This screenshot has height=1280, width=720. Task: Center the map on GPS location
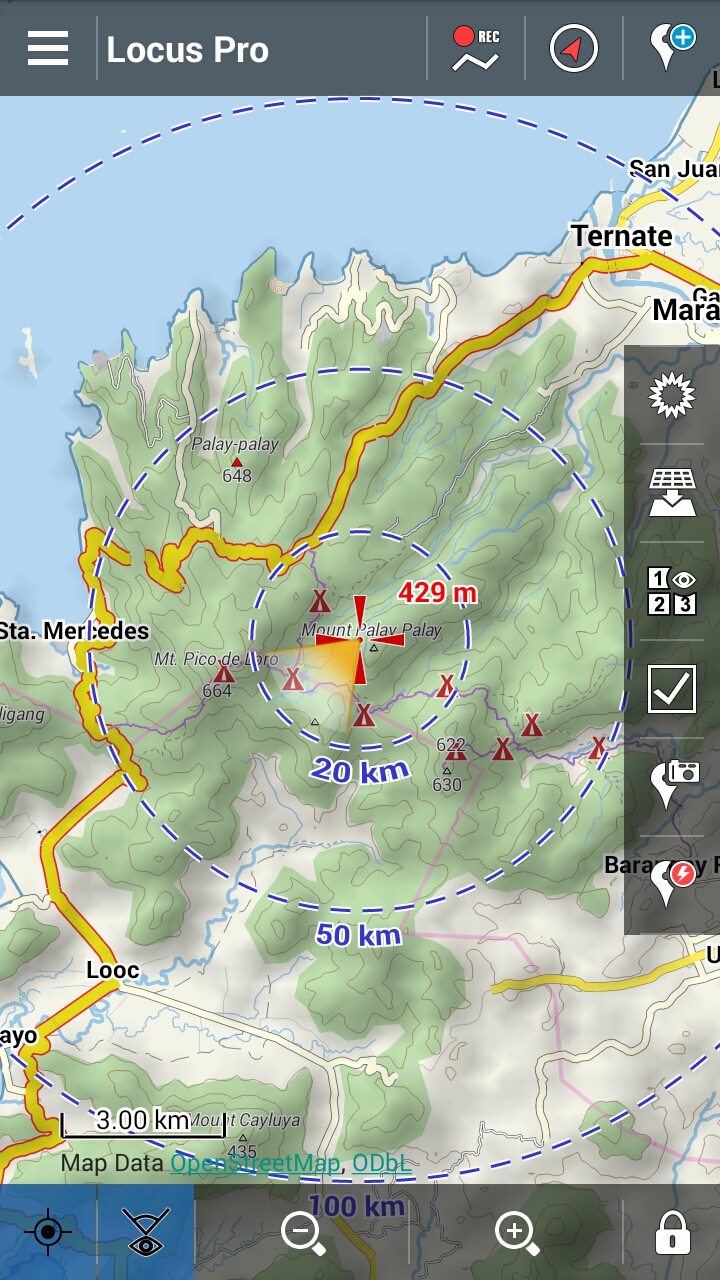[48, 1232]
